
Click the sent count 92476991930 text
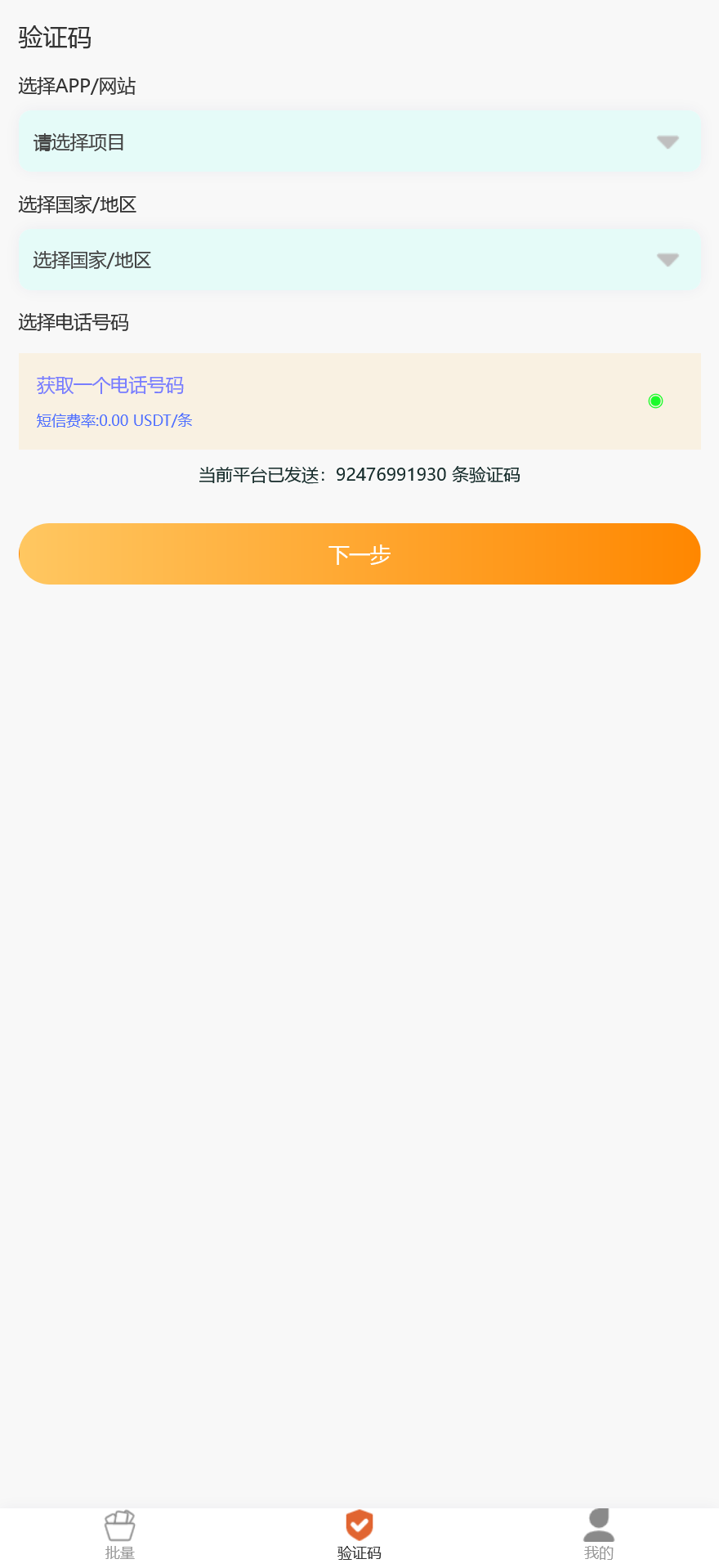pyautogui.click(x=392, y=475)
